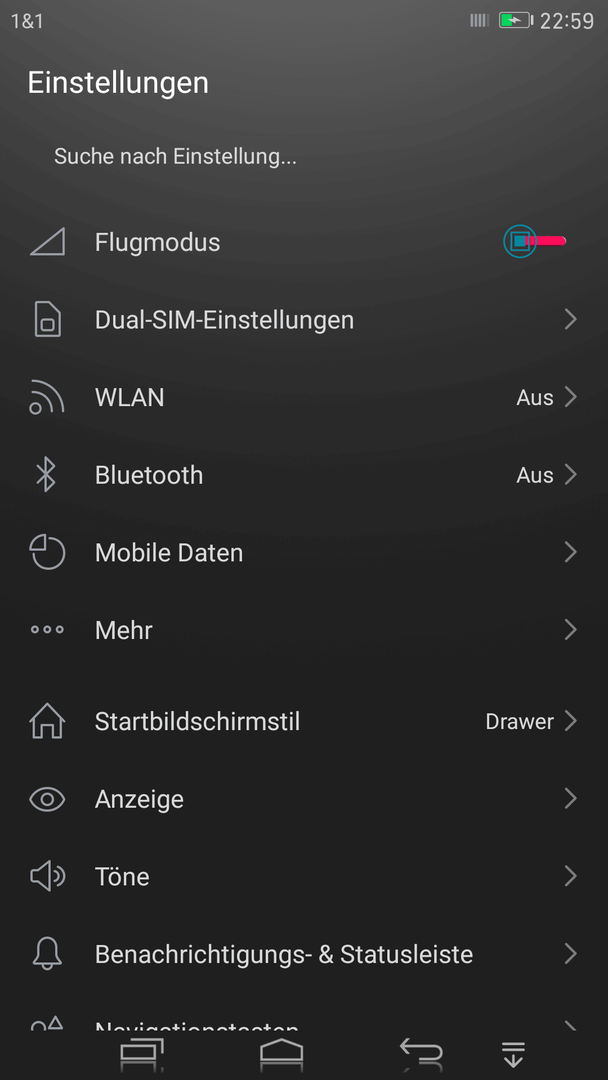Image resolution: width=608 pixels, height=1080 pixels.
Task: Go to the home screen
Action: pyautogui.click(x=282, y=1054)
